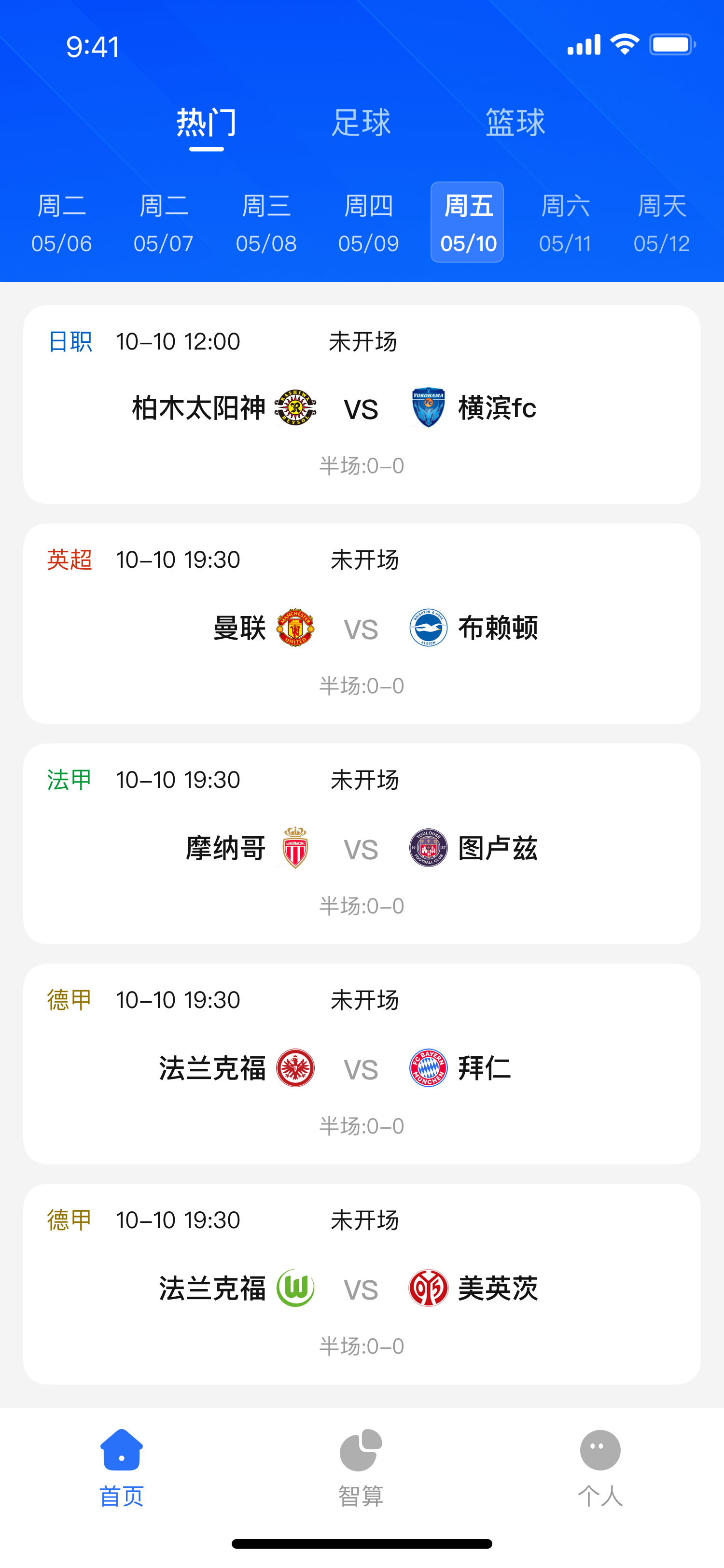Open the 法兰克福 vs 美英茨 match
Viewport: 724px width, 1568px height.
click(362, 1284)
